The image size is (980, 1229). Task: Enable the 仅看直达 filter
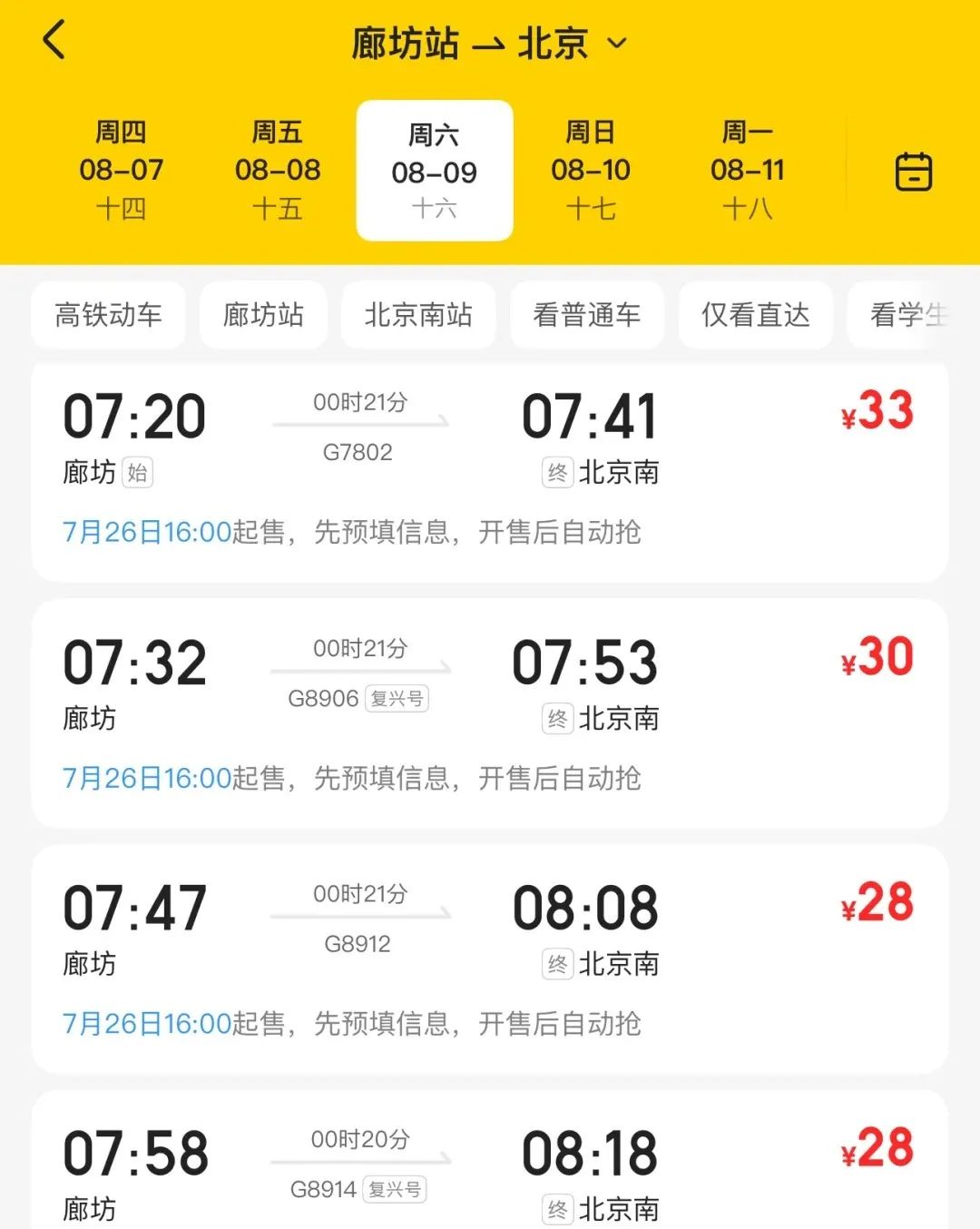tap(755, 315)
